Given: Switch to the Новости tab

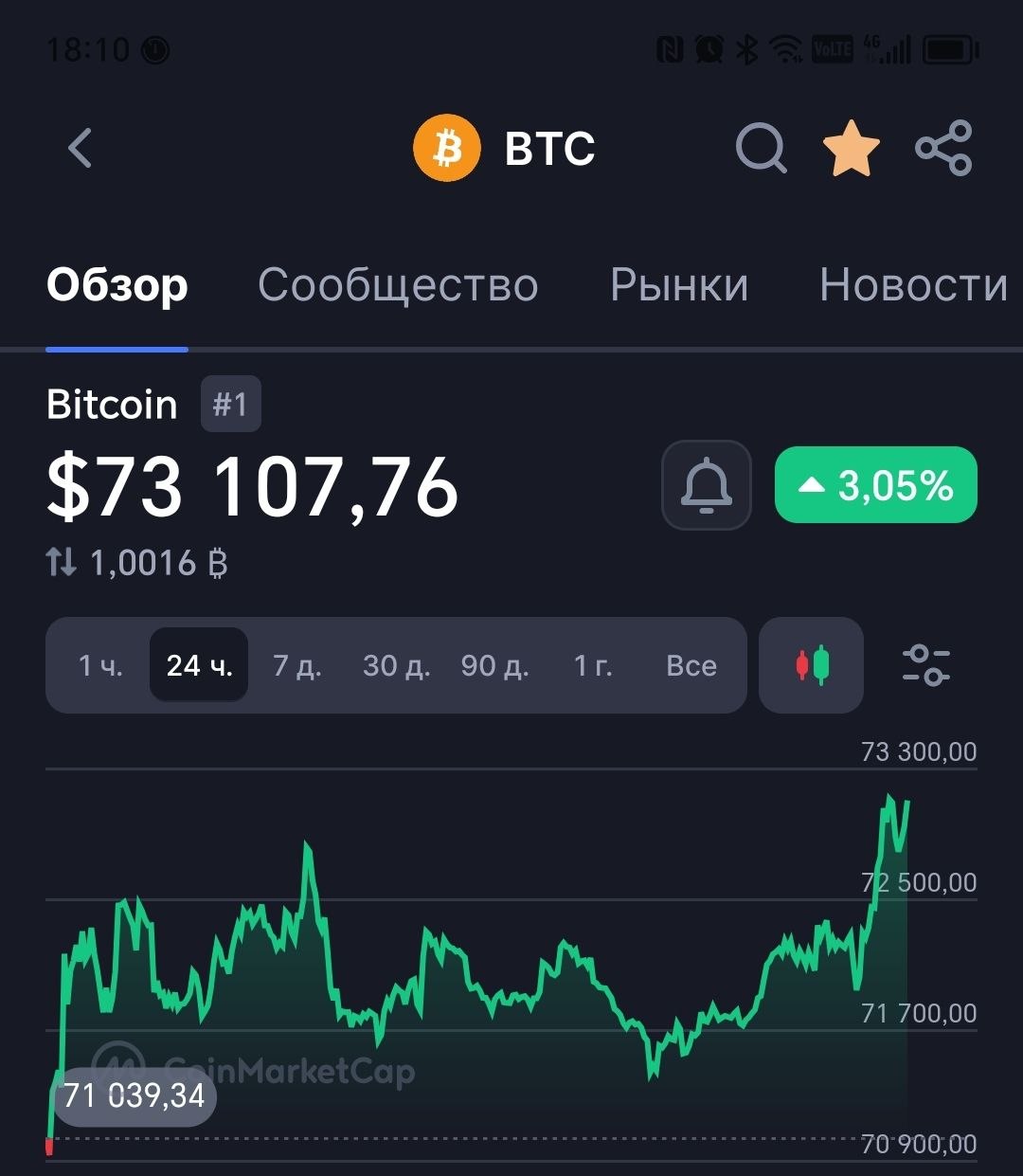Looking at the screenshot, I should [913, 285].
